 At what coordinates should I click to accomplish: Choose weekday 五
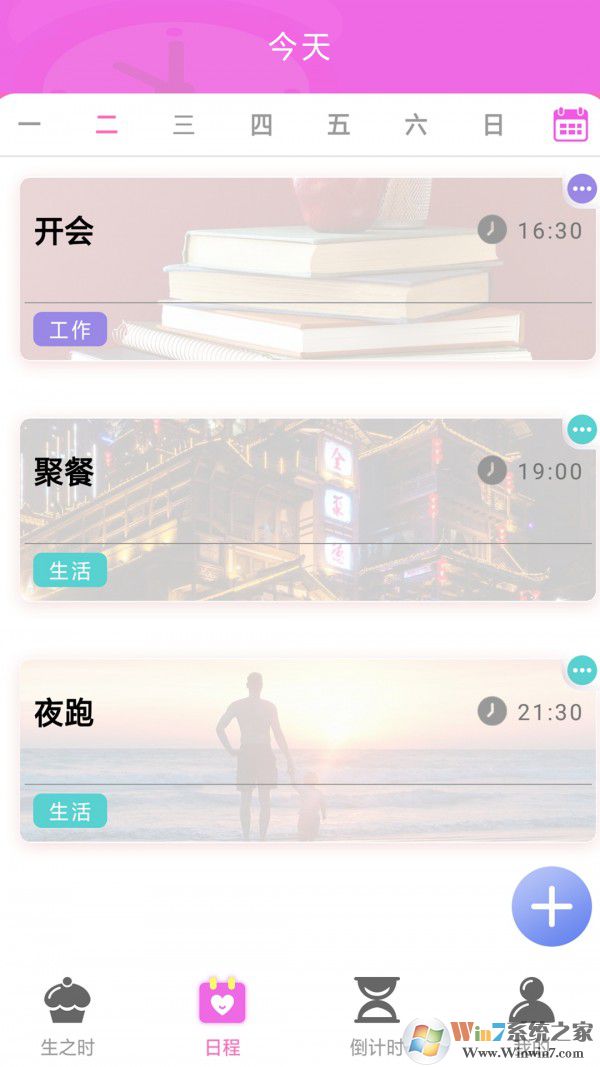click(339, 125)
